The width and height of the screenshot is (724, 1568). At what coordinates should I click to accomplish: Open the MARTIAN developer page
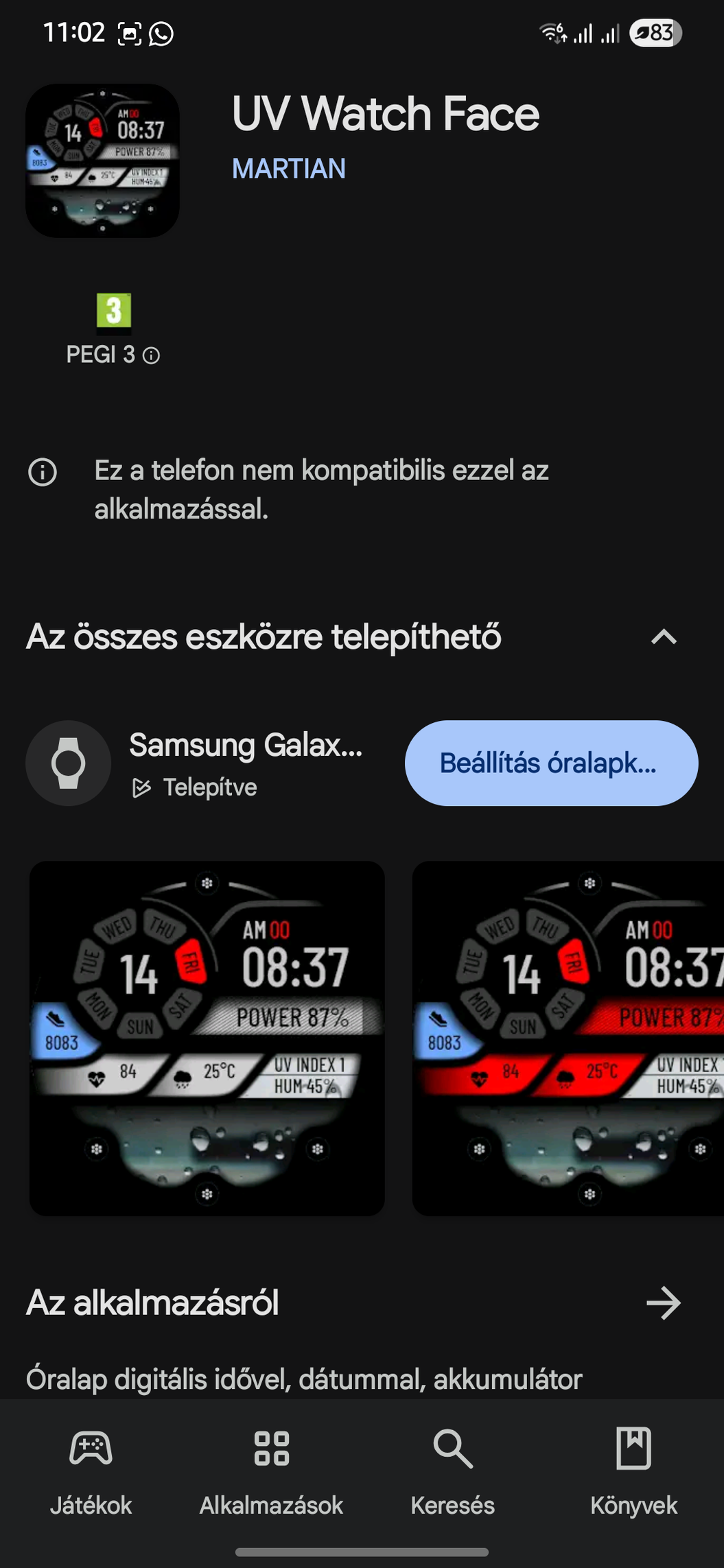(289, 169)
